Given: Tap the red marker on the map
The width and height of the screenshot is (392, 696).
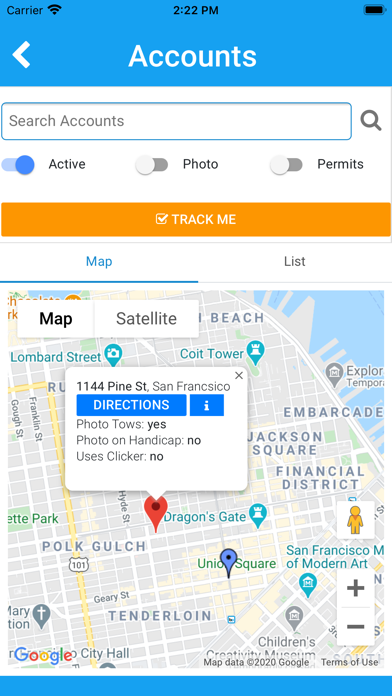Looking at the screenshot, I should pos(156,513).
